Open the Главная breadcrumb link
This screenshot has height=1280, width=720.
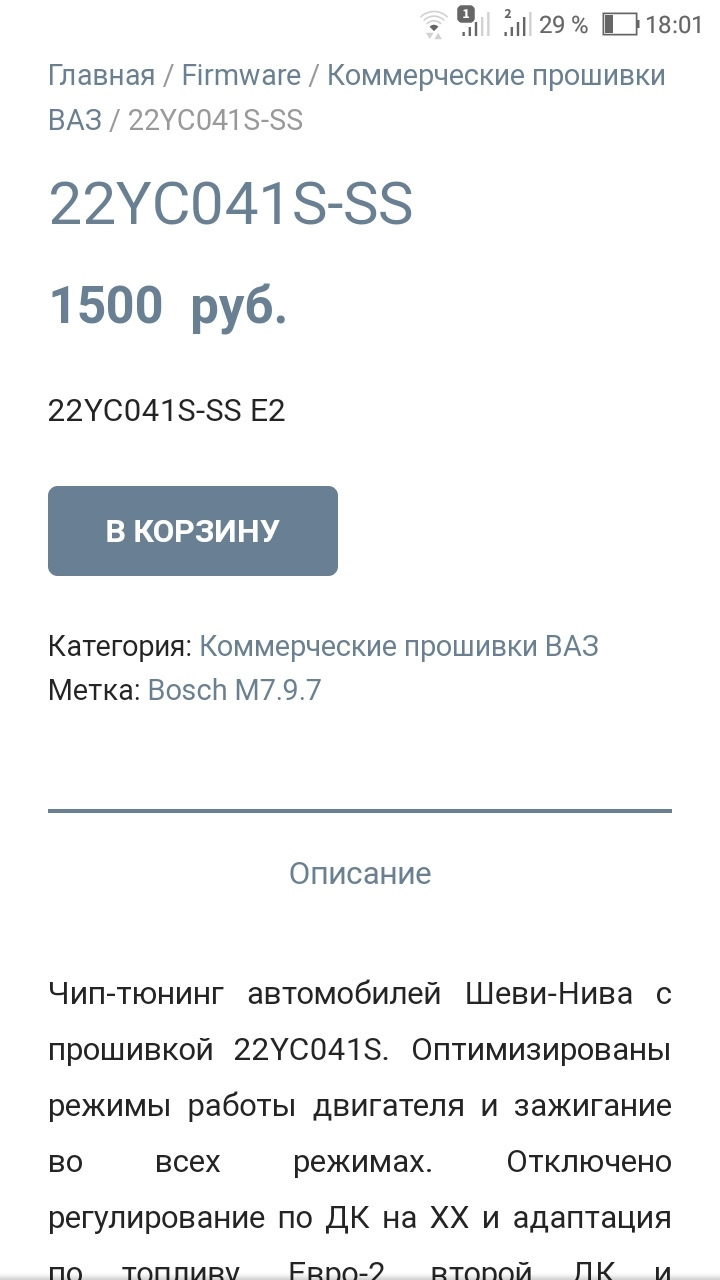[101, 75]
